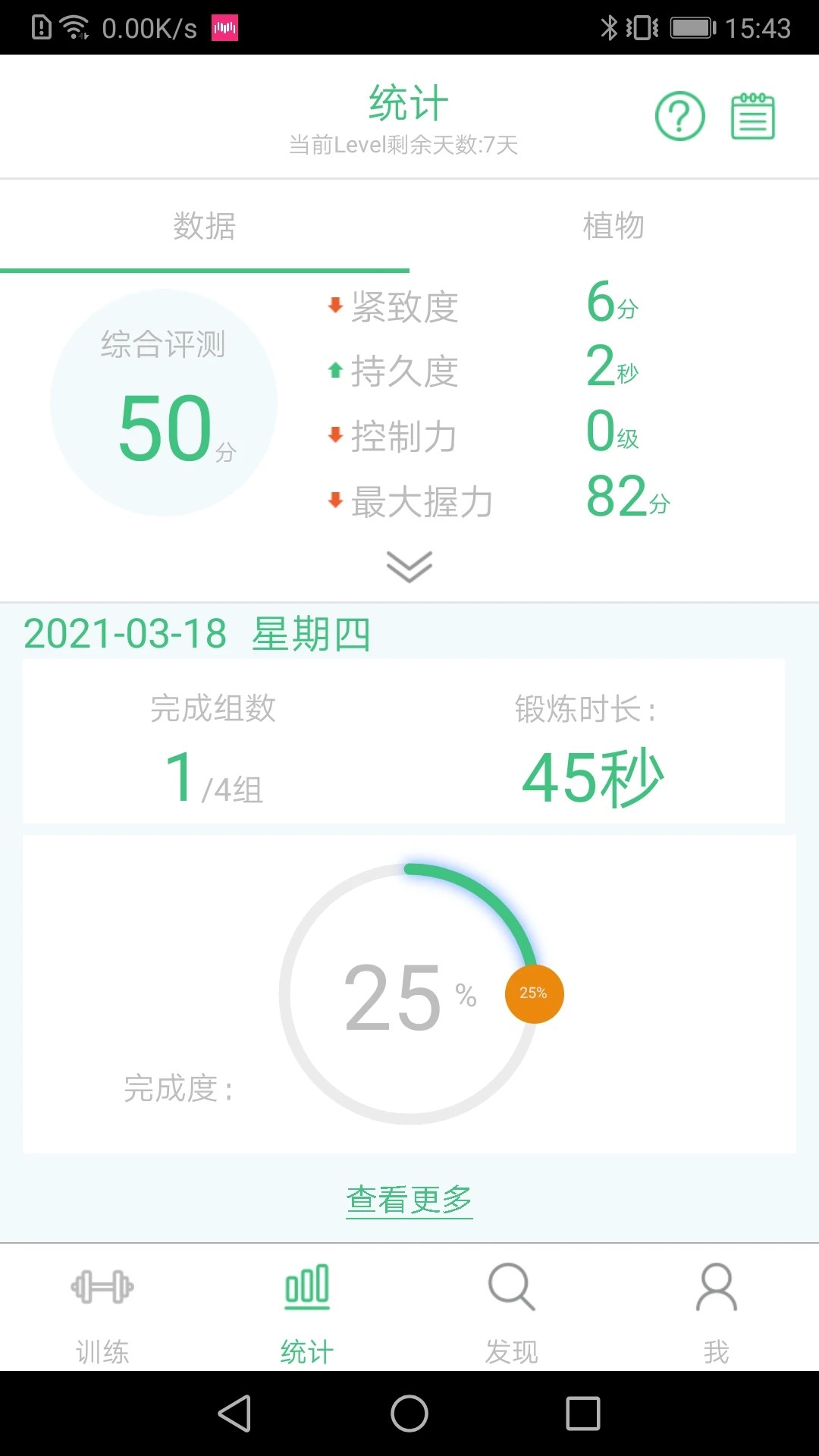Click the 统计 bar chart icon

click(x=306, y=1285)
